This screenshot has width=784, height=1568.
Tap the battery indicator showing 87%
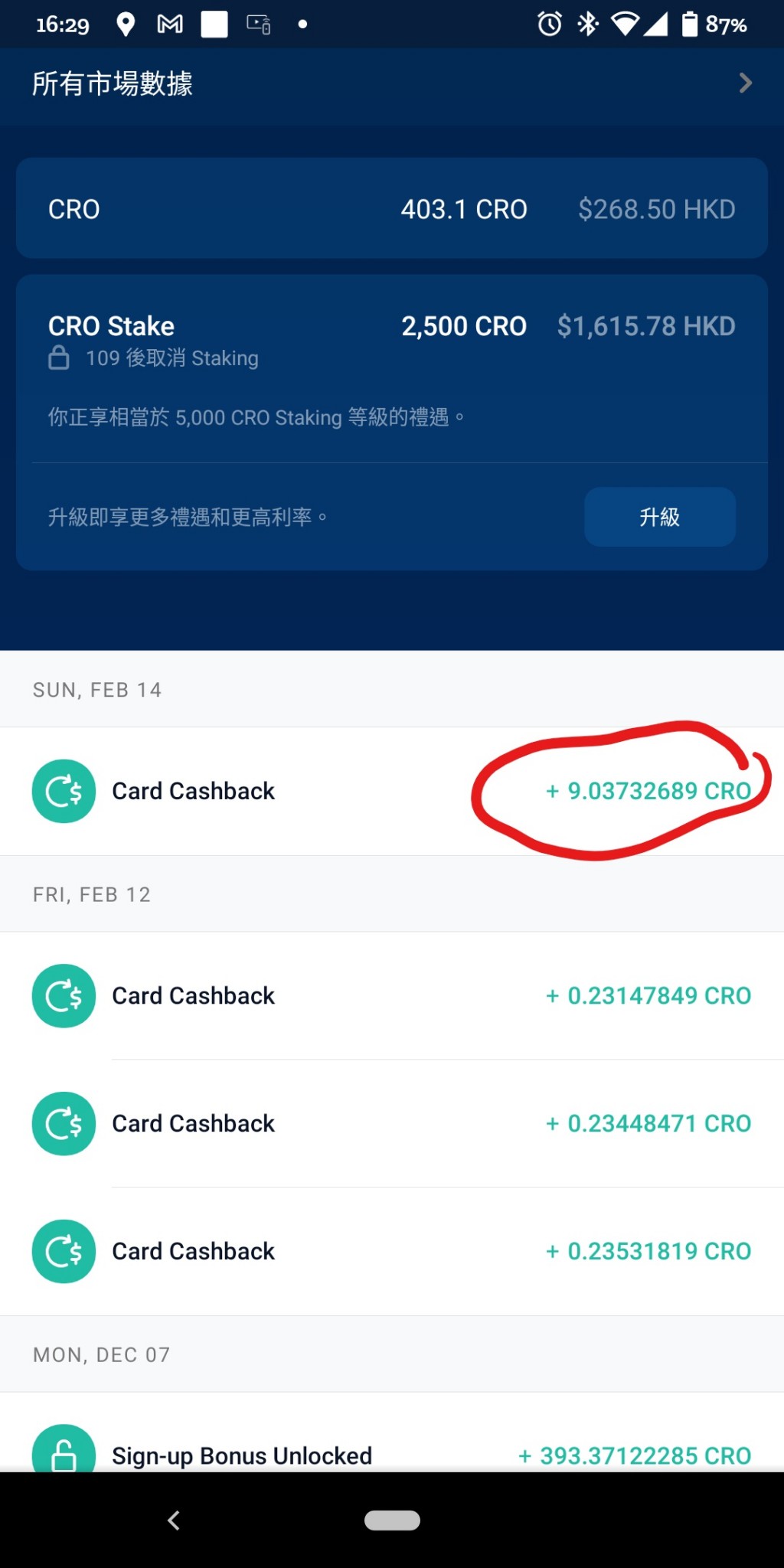click(x=688, y=24)
